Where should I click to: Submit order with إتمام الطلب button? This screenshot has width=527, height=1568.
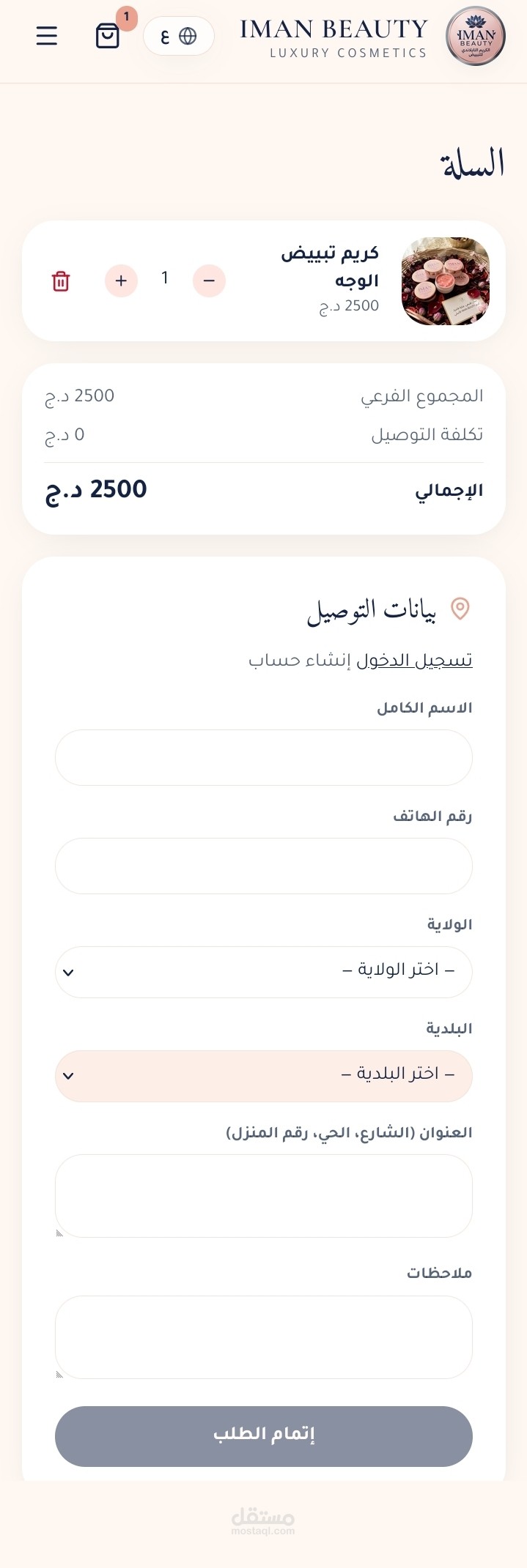[264, 1436]
